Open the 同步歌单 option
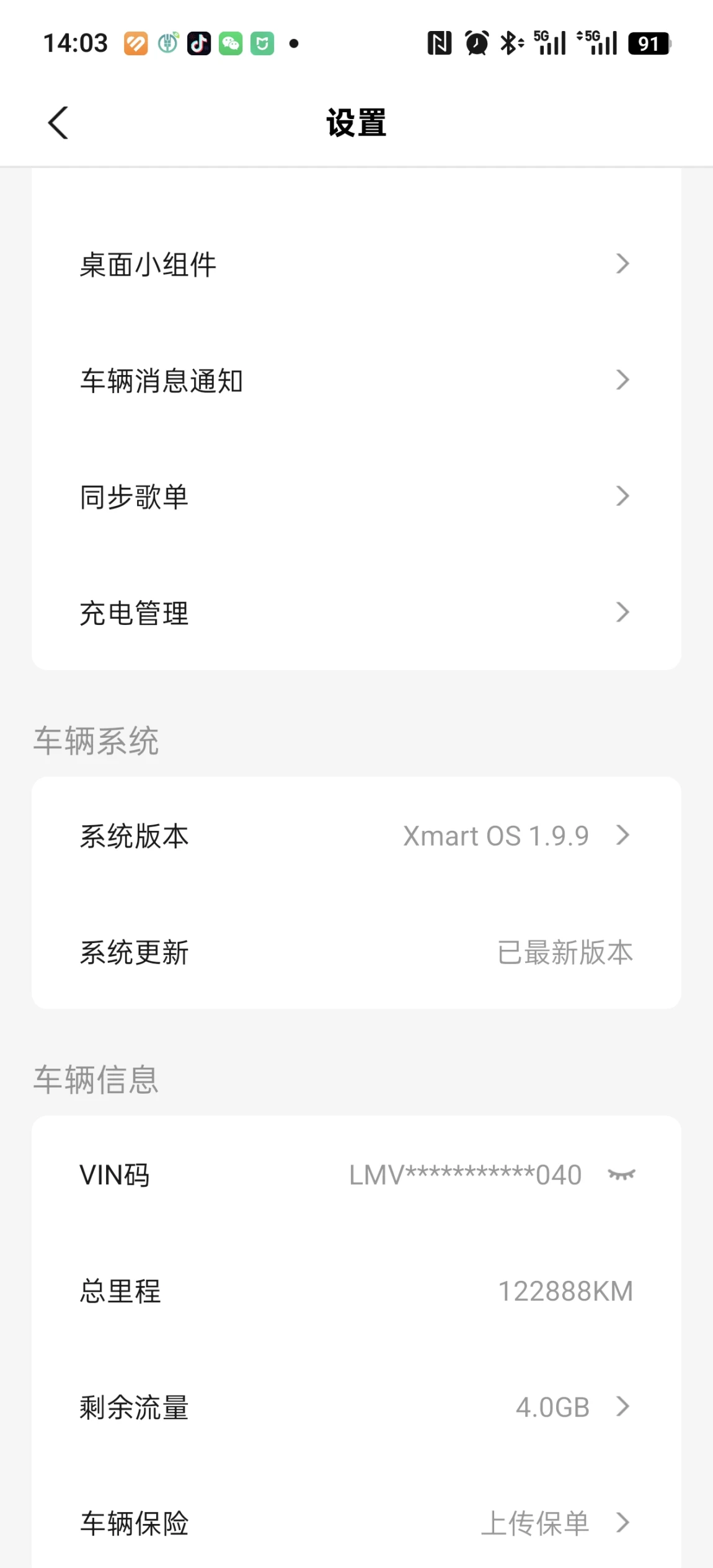The image size is (713, 1568). [356, 497]
